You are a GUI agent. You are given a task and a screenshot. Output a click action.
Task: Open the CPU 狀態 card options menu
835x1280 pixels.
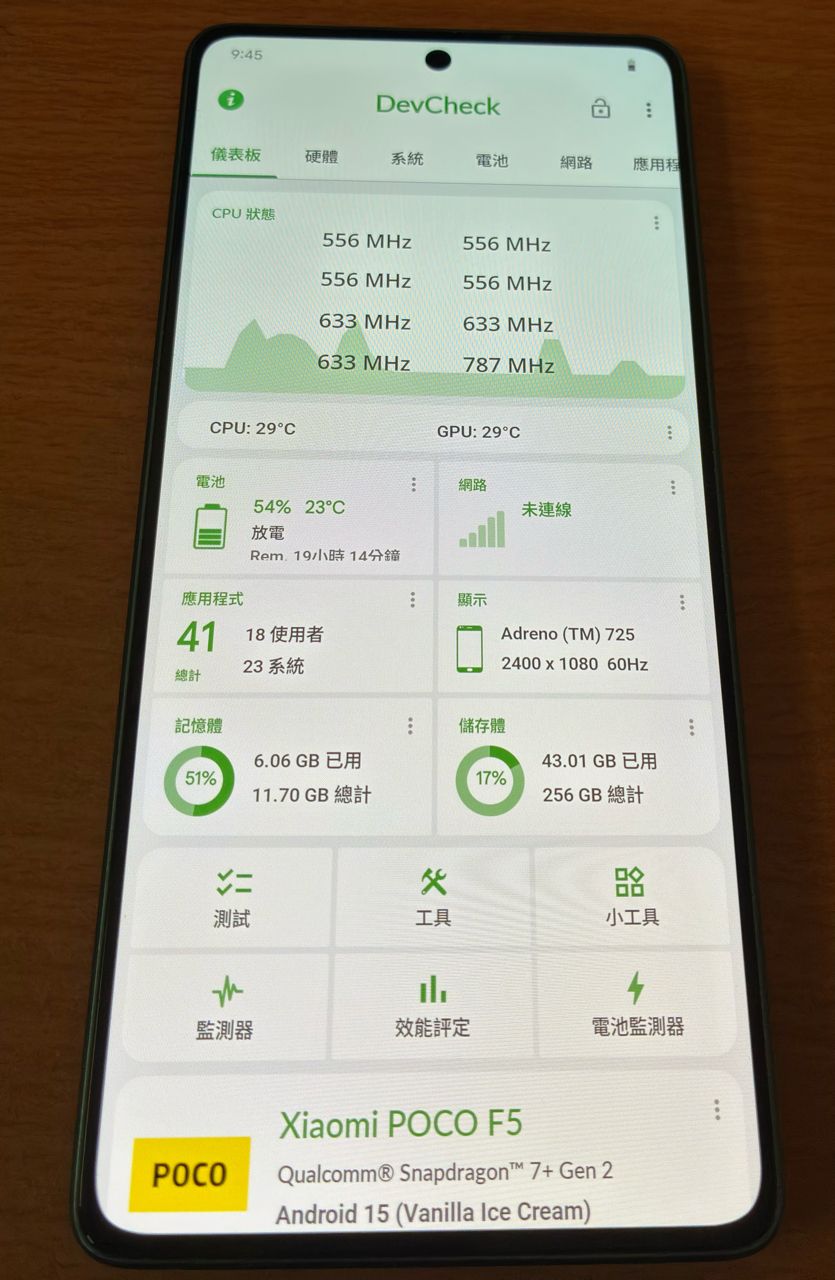(656, 222)
